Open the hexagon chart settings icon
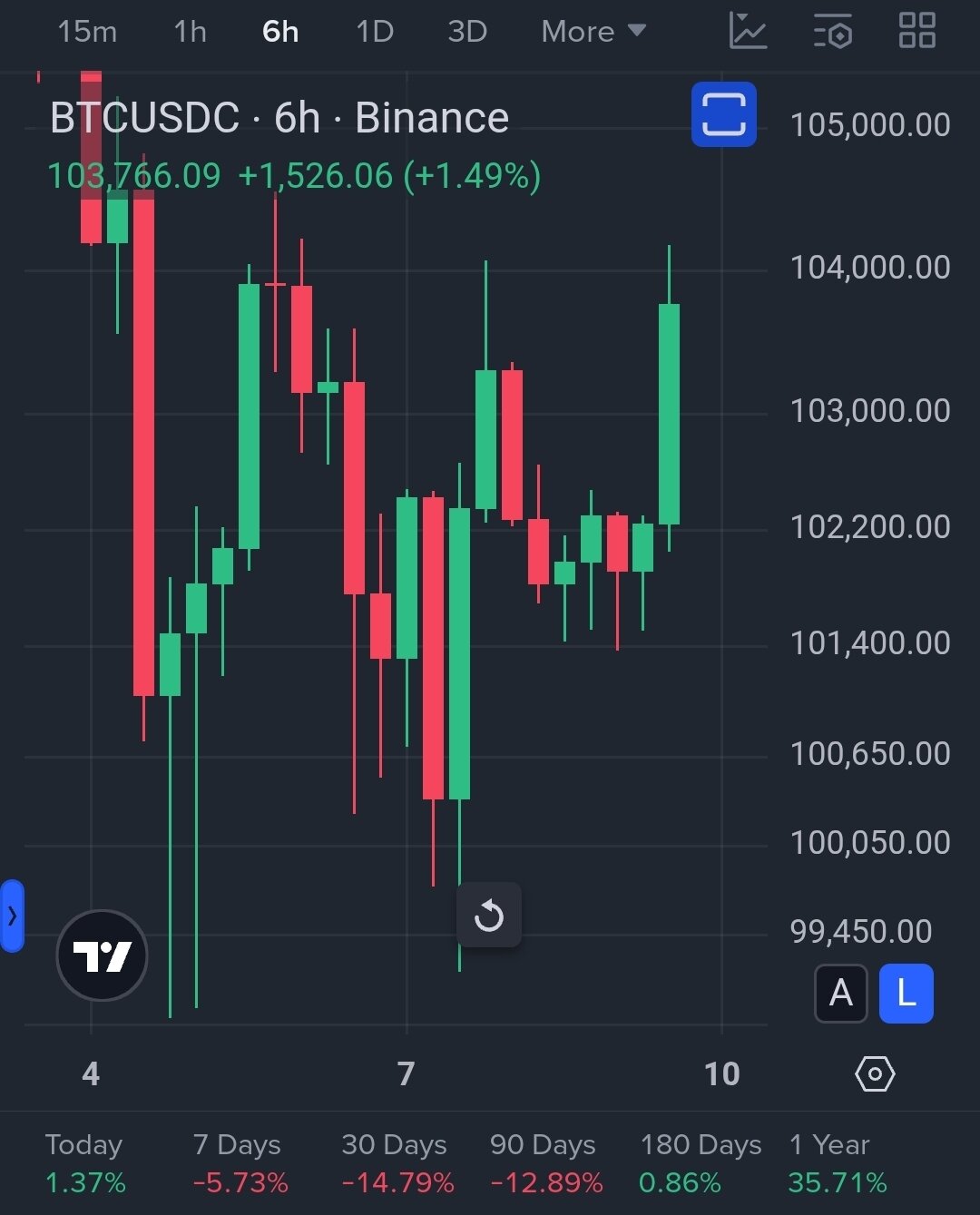This screenshot has width=980, height=1215. [875, 1074]
